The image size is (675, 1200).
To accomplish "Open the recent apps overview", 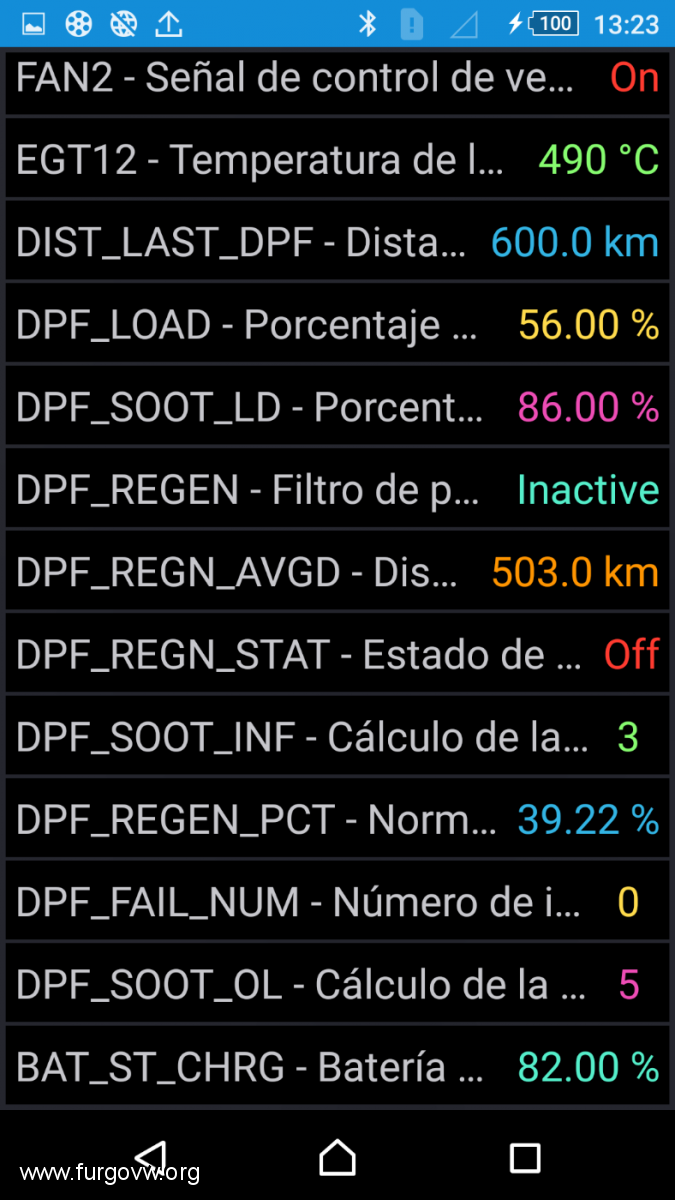I will (x=525, y=1158).
